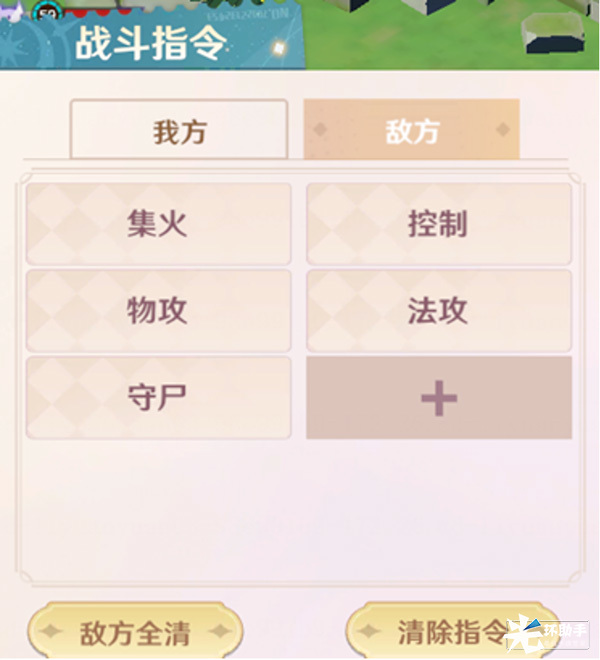Choose the 物攻 command
The image size is (600, 660).
pyautogui.click(x=158, y=311)
